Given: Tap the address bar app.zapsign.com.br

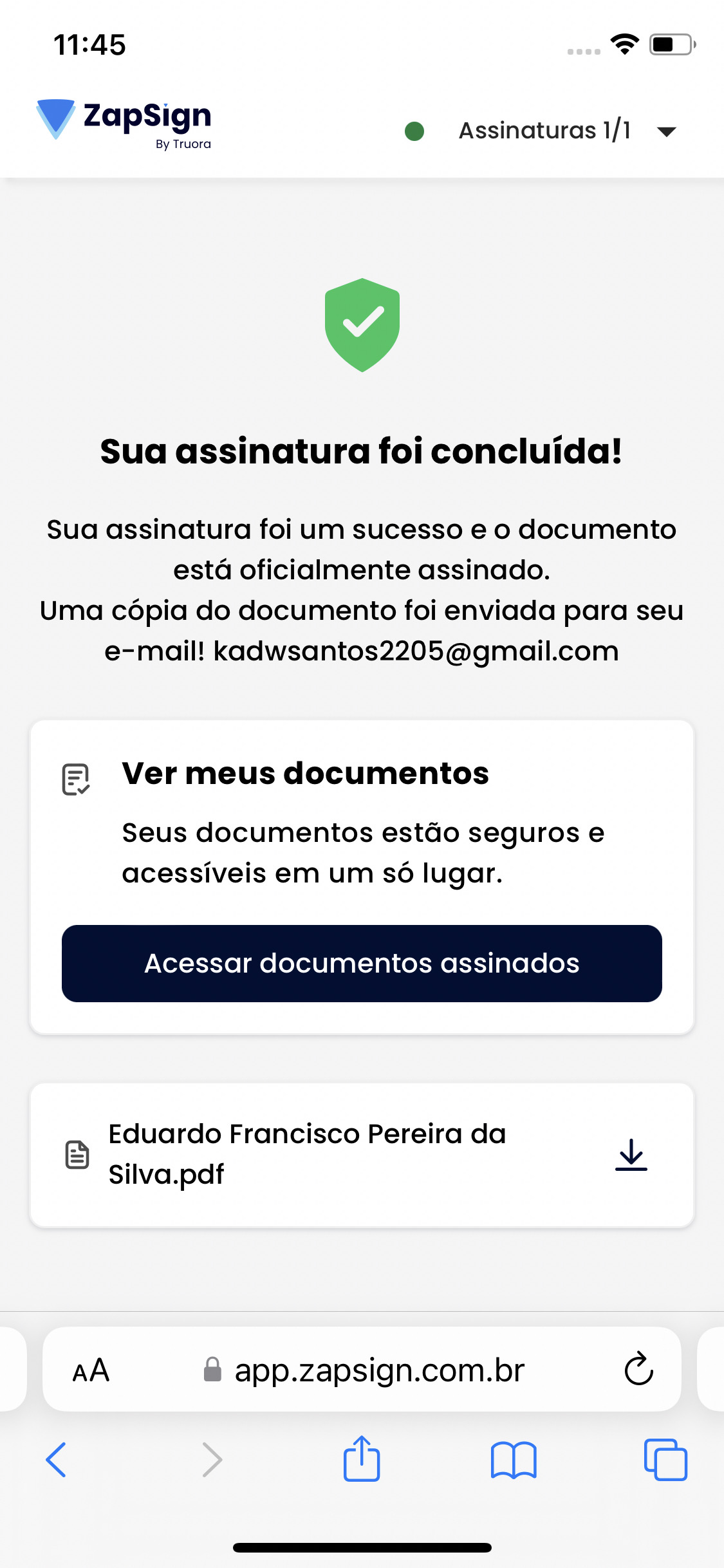Looking at the screenshot, I should (378, 1370).
